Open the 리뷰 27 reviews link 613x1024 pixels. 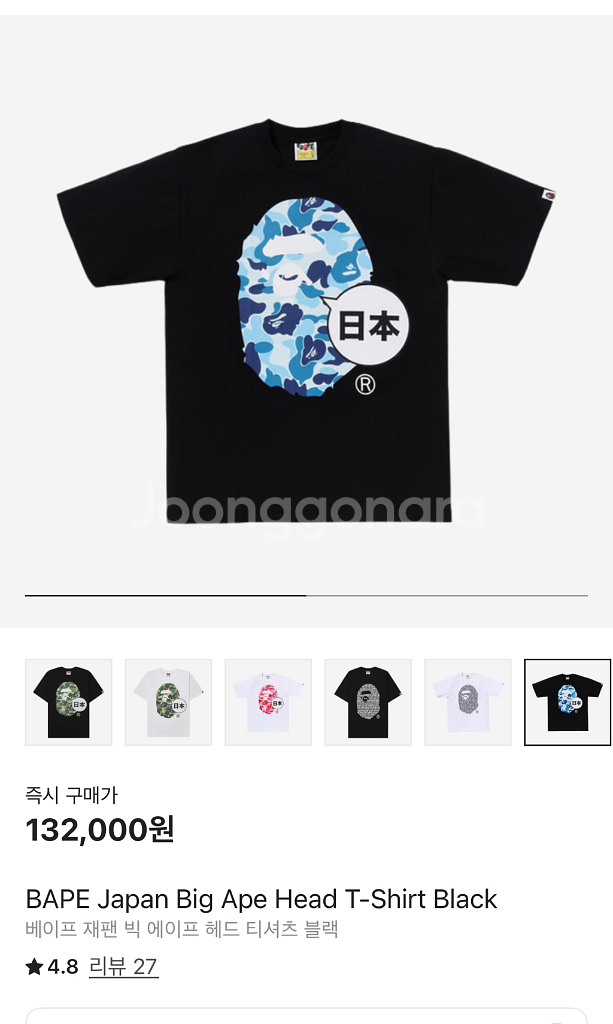coord(123,967)
